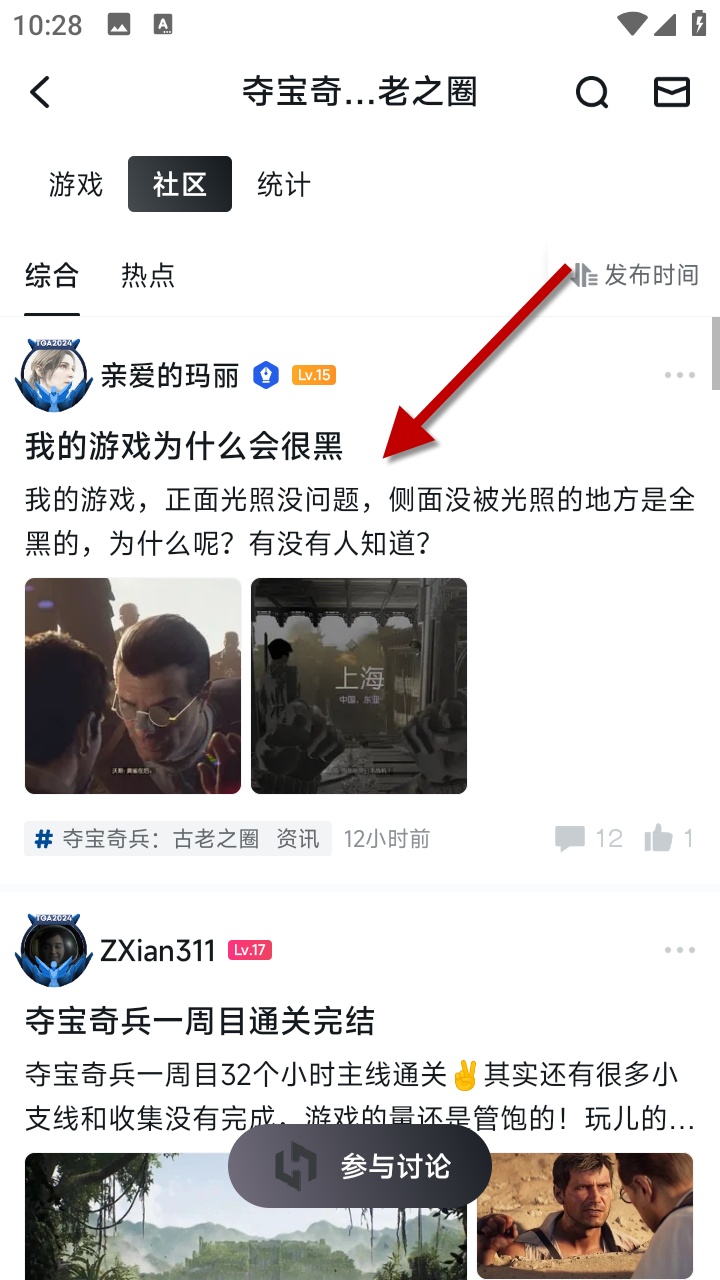Viewport: 720px width, 1280px height.
Task: View the 上海 screenshot in 亲爱的玛丽's post
Action: coord(359,686)
